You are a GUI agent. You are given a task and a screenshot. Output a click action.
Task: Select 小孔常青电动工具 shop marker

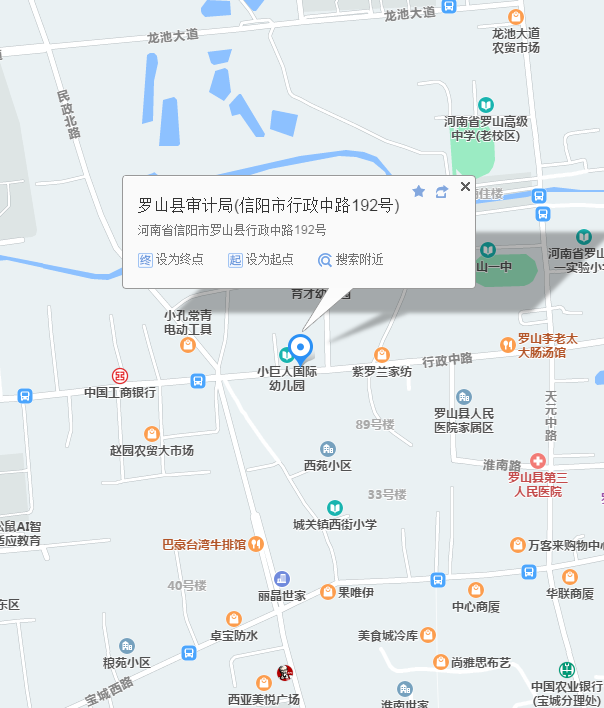click(187, 345)
